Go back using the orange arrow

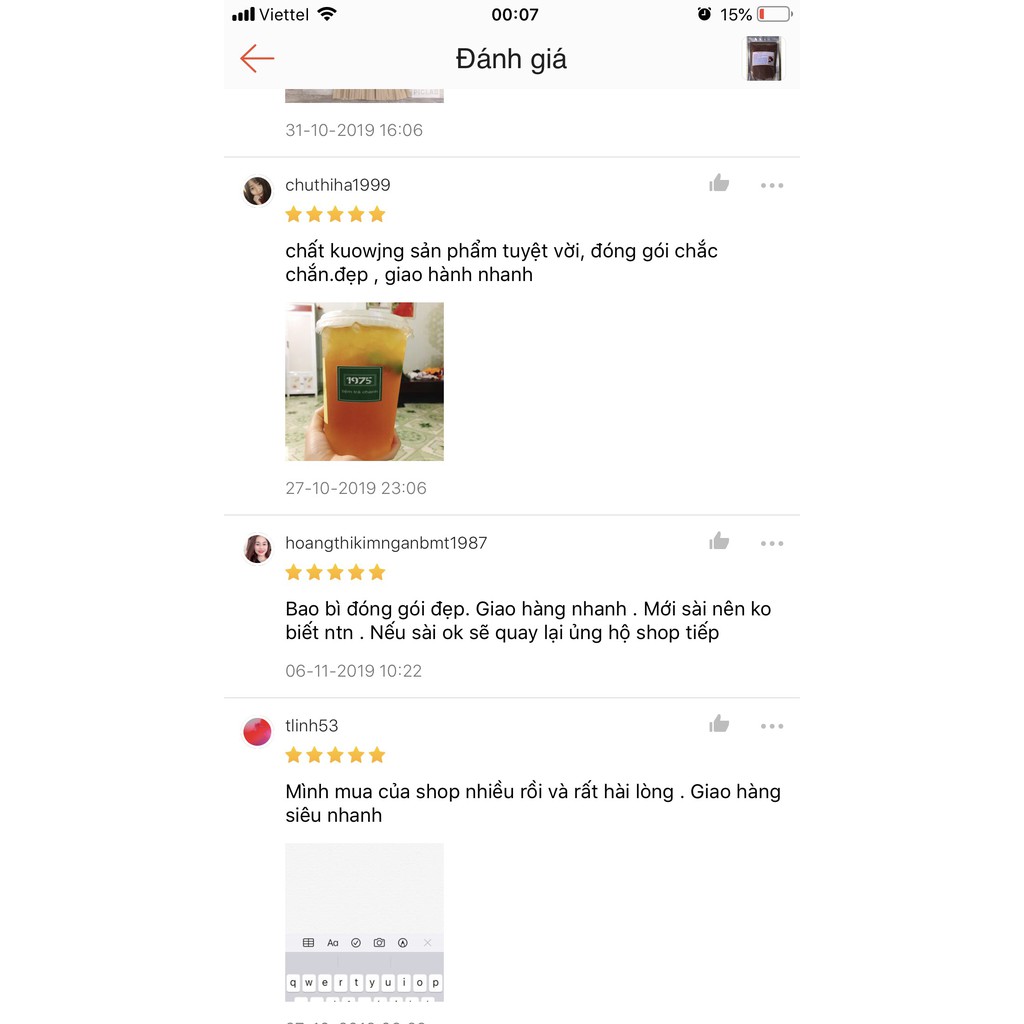click(257, 58)
